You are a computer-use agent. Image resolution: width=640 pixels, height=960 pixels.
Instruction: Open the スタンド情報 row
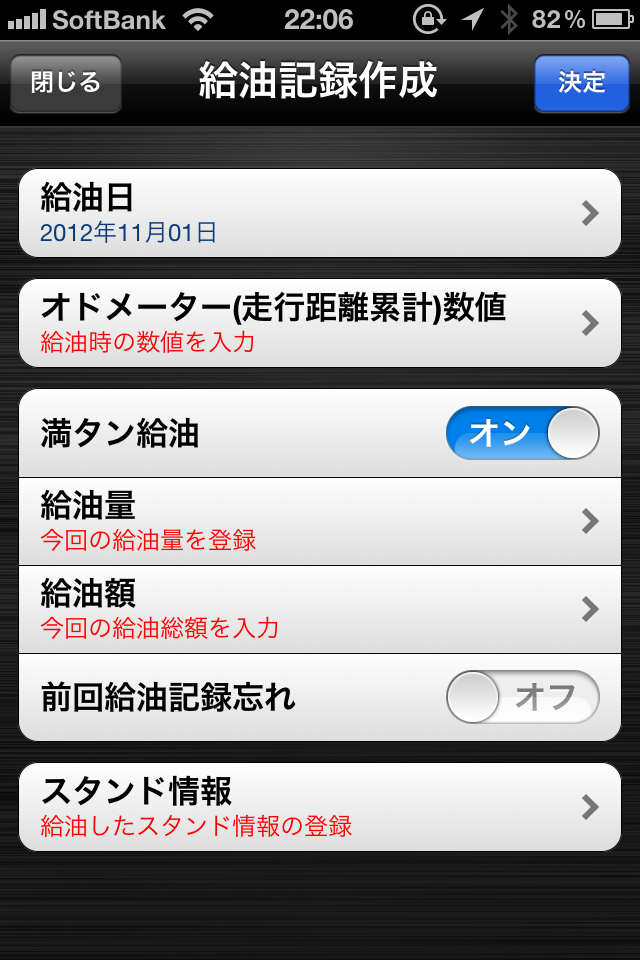pyautogui.click(x=320, y=807)
